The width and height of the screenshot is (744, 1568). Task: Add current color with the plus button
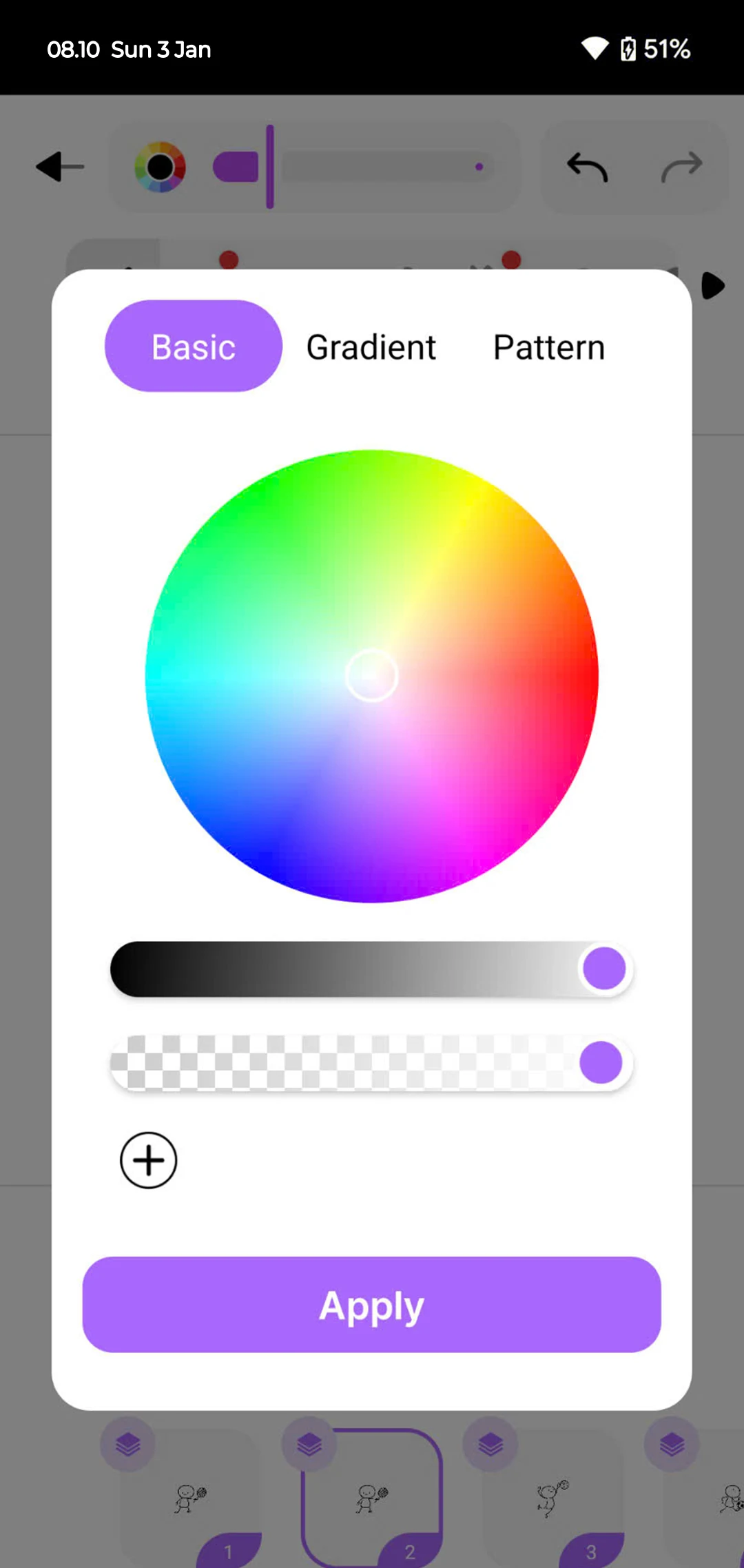[149, 1160]
